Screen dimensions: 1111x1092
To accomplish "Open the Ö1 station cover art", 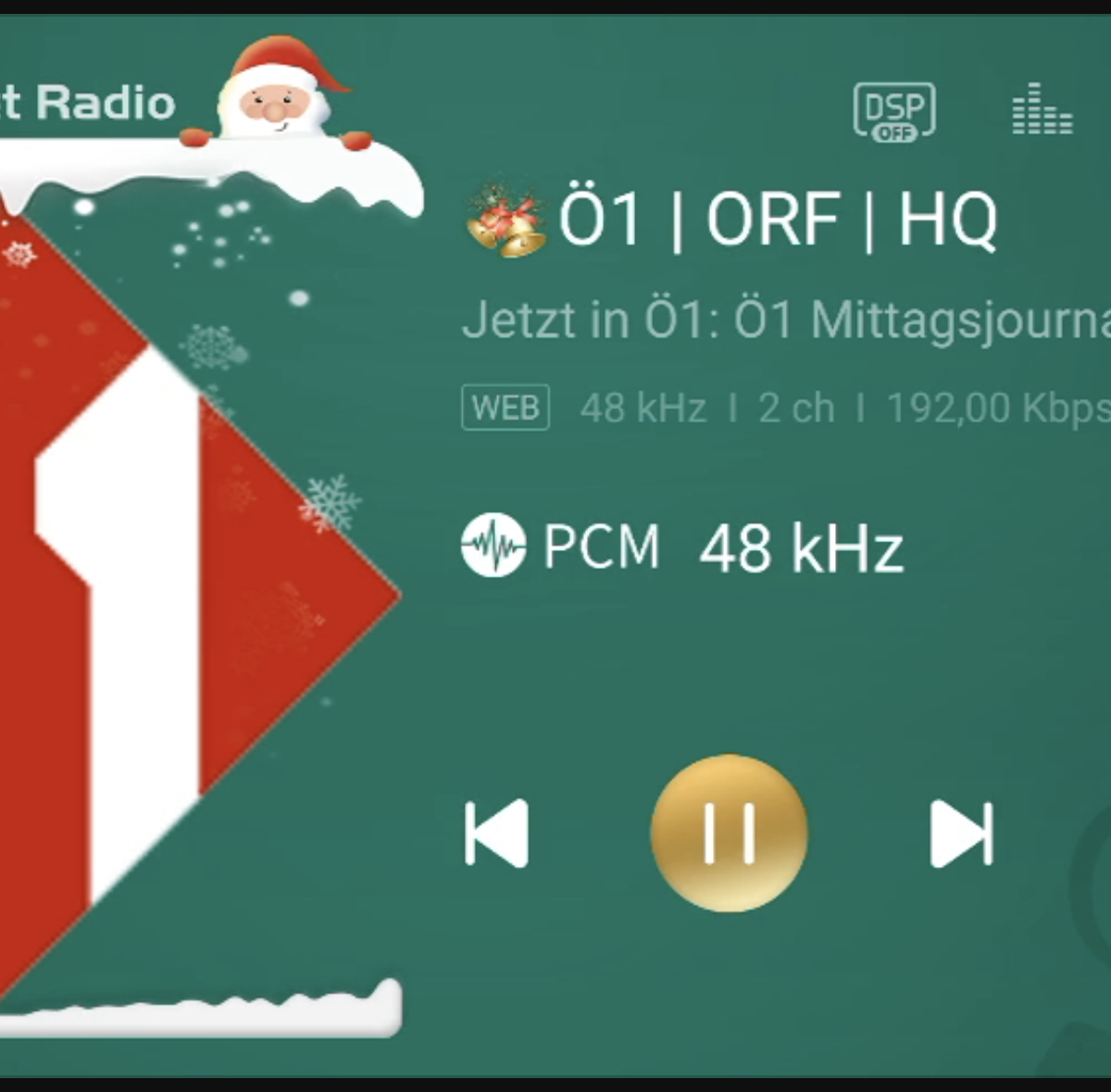I will [x=185, y=593].
